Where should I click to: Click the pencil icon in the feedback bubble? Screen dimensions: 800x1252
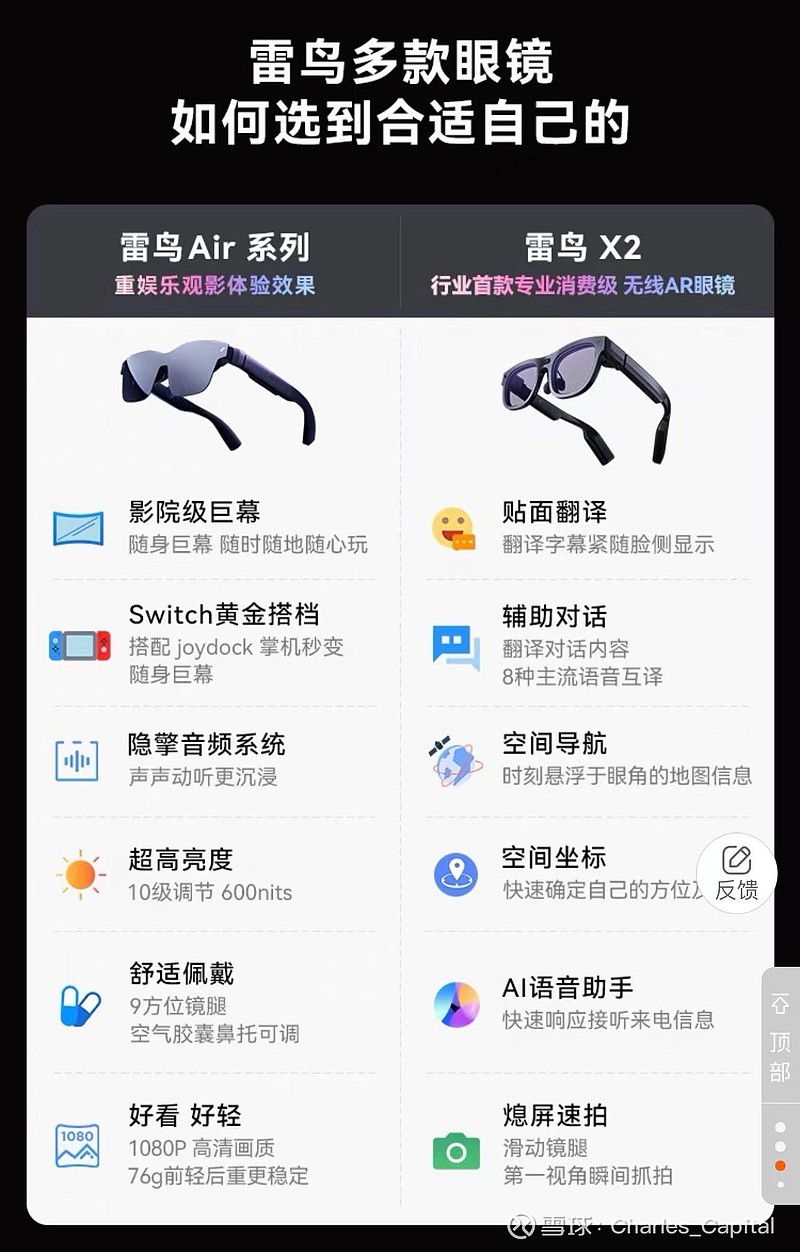[737, 858]
